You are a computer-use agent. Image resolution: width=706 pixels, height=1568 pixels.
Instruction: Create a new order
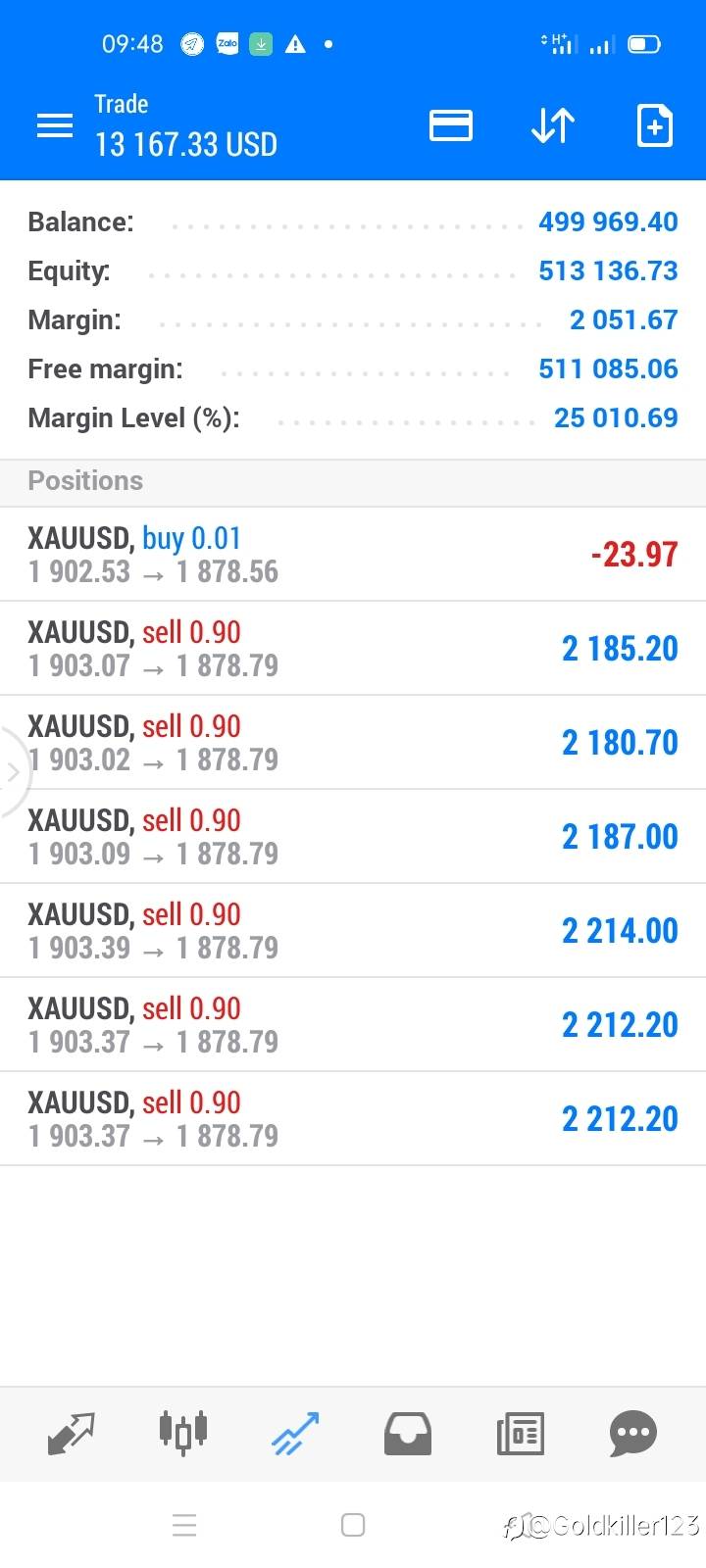654,125
